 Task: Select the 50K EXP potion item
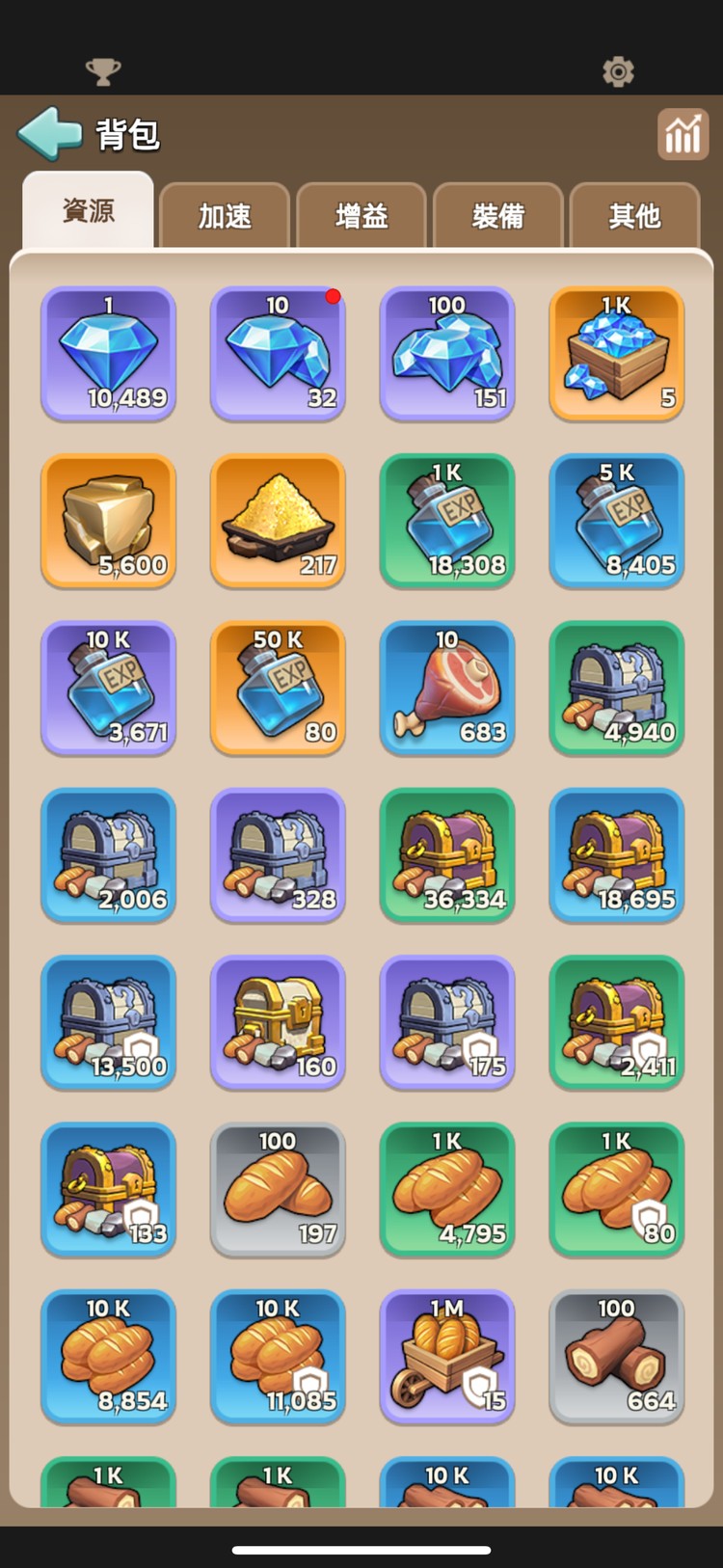pos(278,688)
